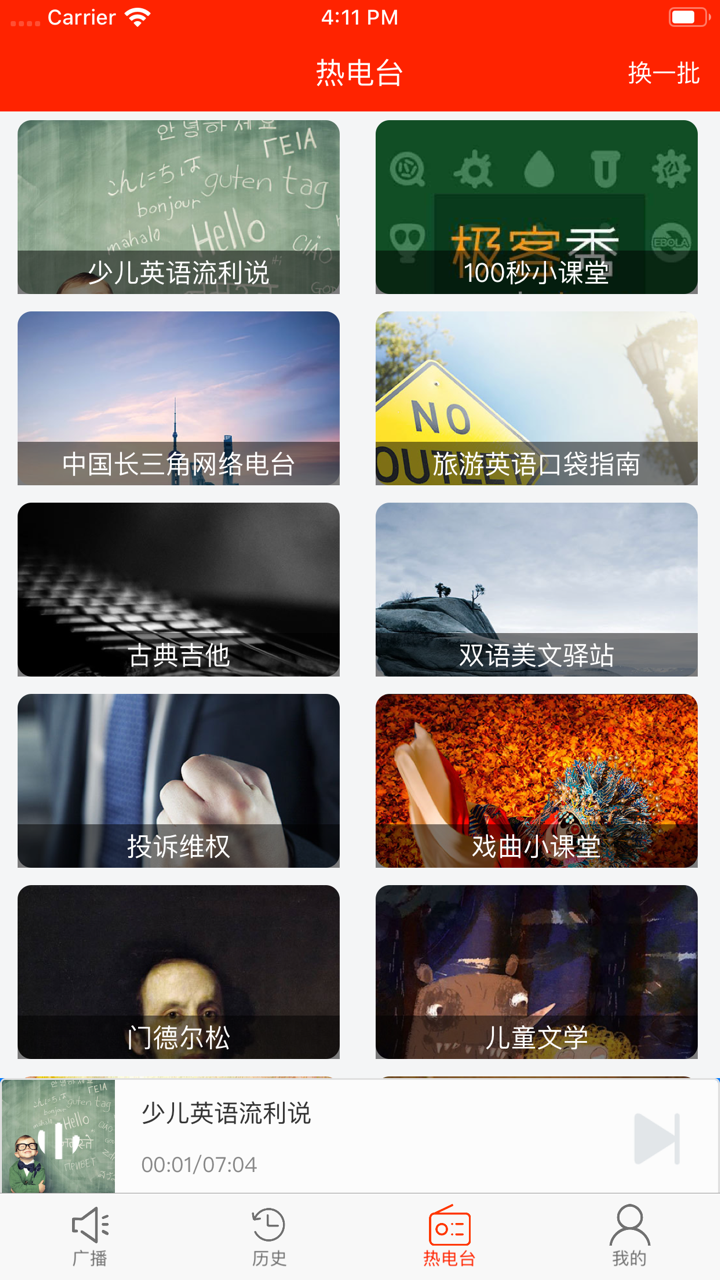Open the 儿童文学 station

pyautogui.click(x=537, y=971)
